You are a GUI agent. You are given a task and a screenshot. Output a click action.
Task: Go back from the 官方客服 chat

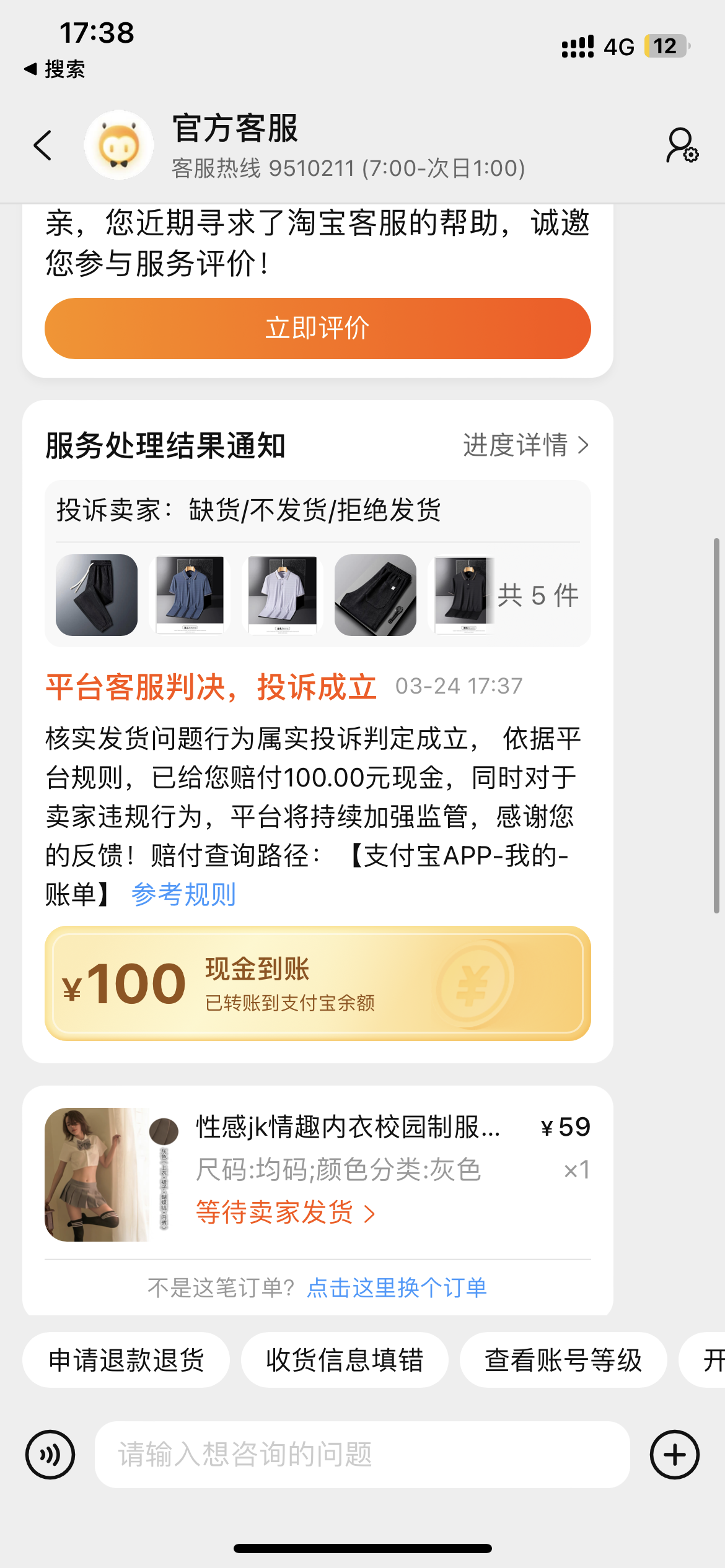[x=43, y=146]
